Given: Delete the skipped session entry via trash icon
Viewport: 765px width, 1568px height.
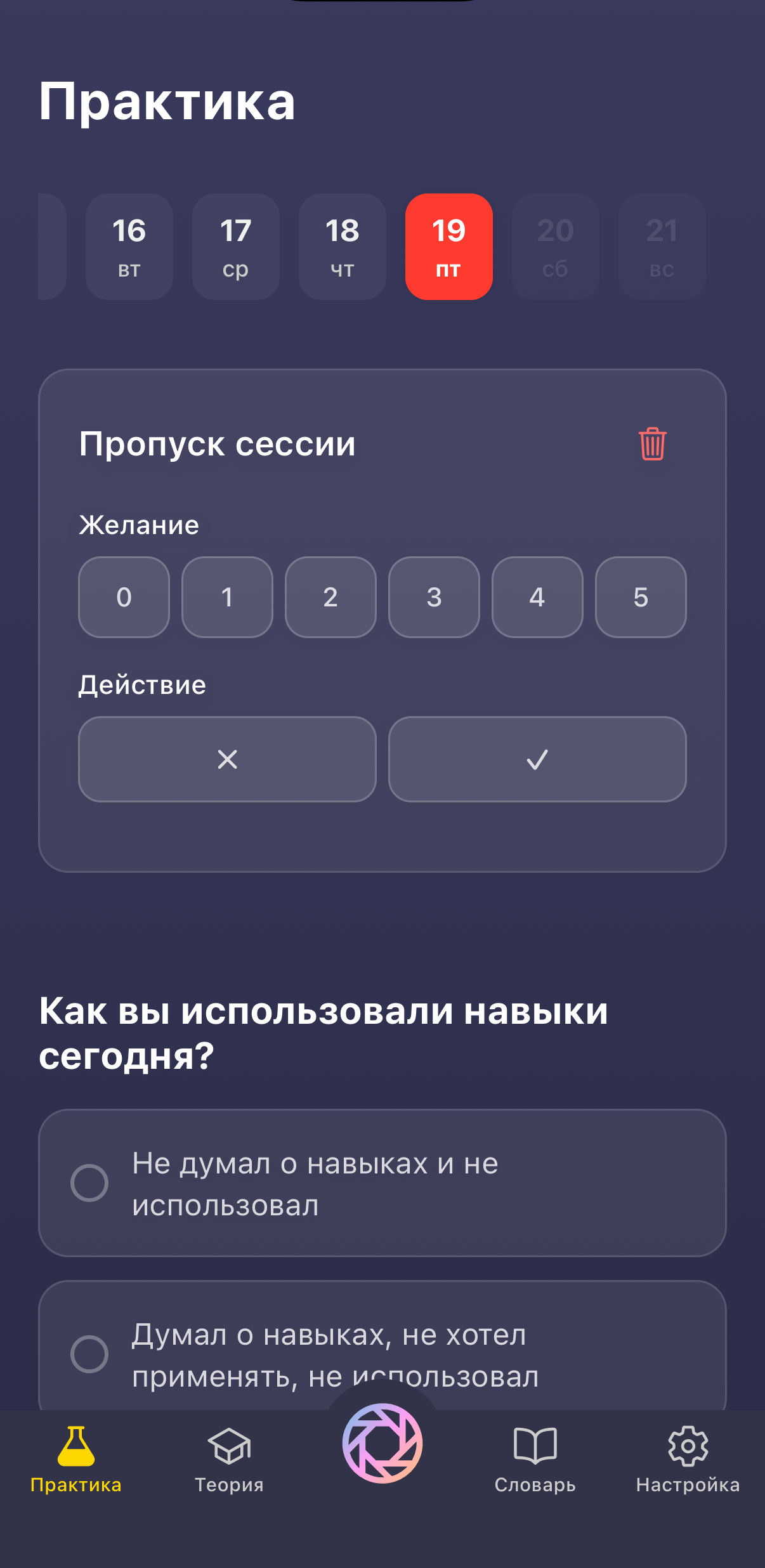Looking at the screenshot, I should 652,444.
